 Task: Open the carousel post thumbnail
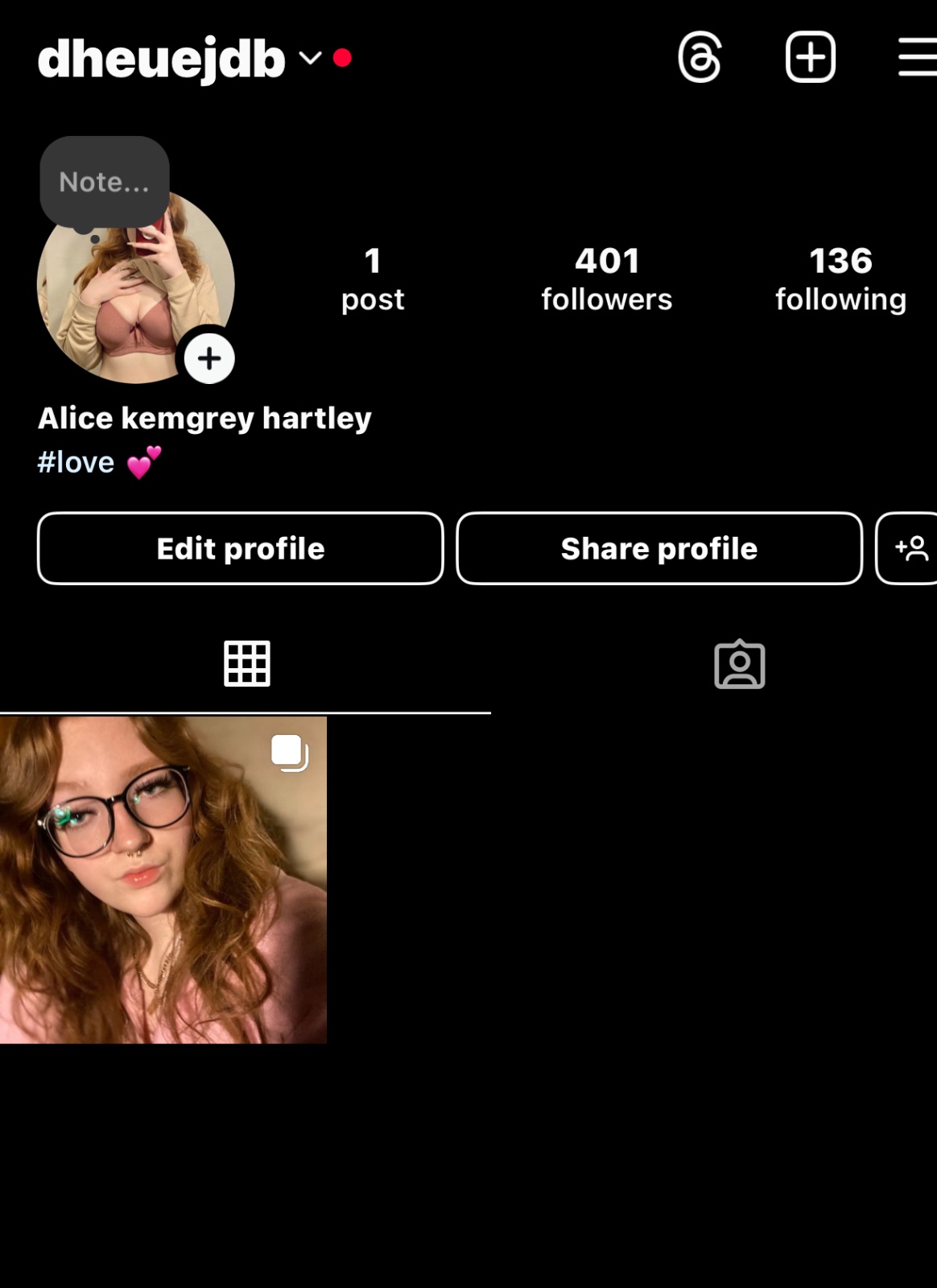click(163, 879)
